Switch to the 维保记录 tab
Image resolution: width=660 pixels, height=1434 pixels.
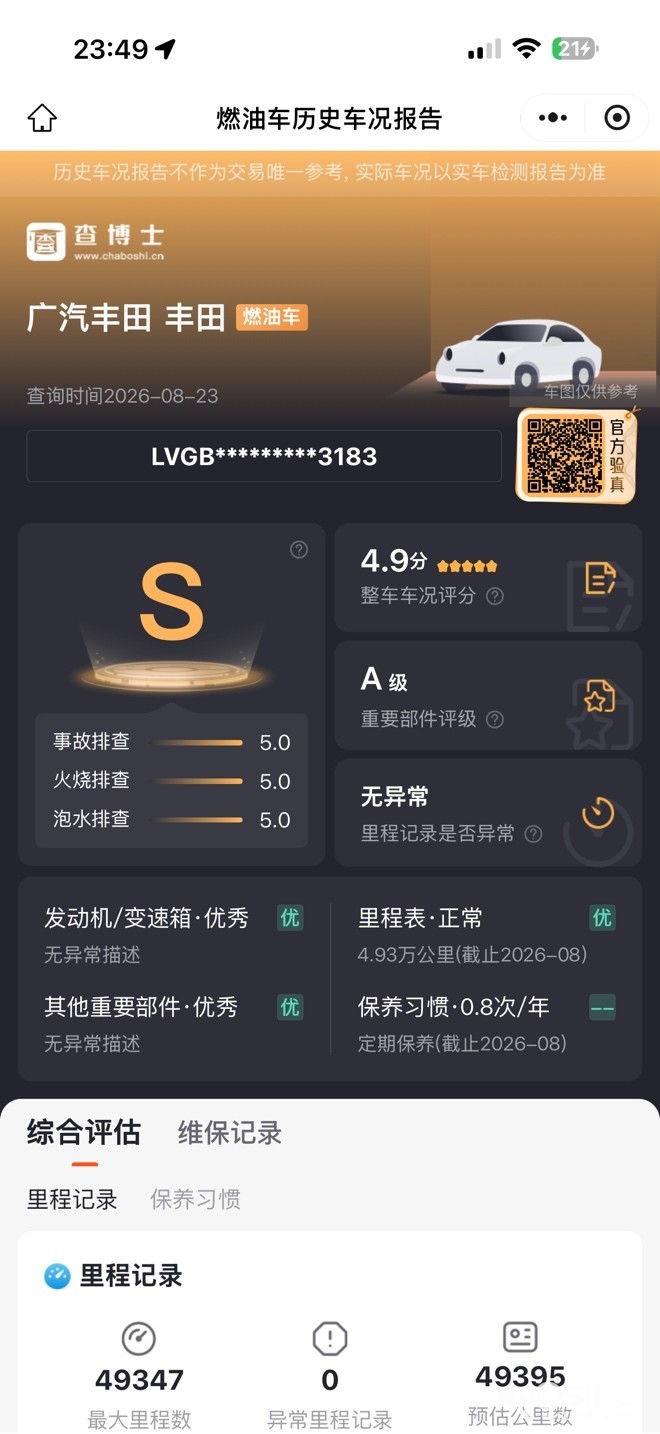230,1133
